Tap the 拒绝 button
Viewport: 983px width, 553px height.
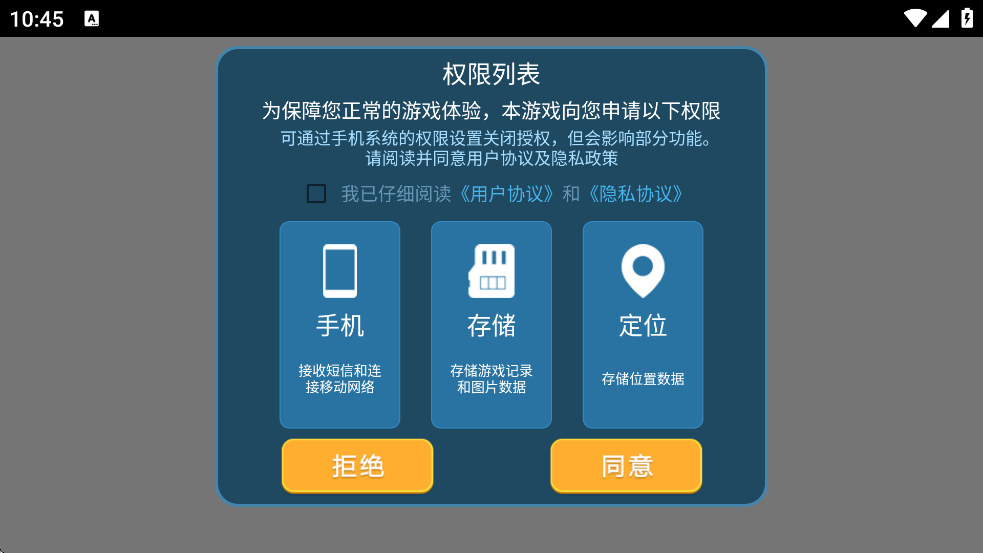tap(357, 466)
